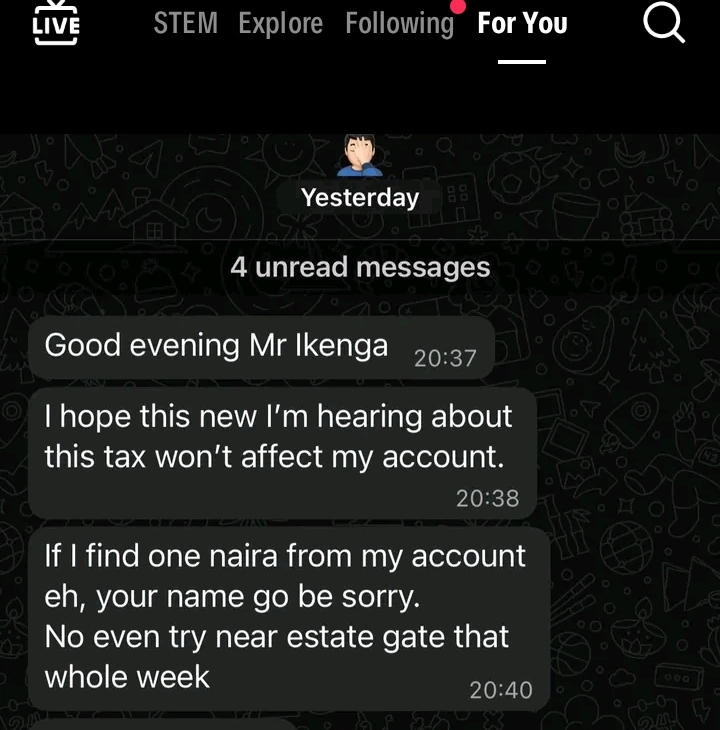Open the LIVE streams icon

[56, 24]
